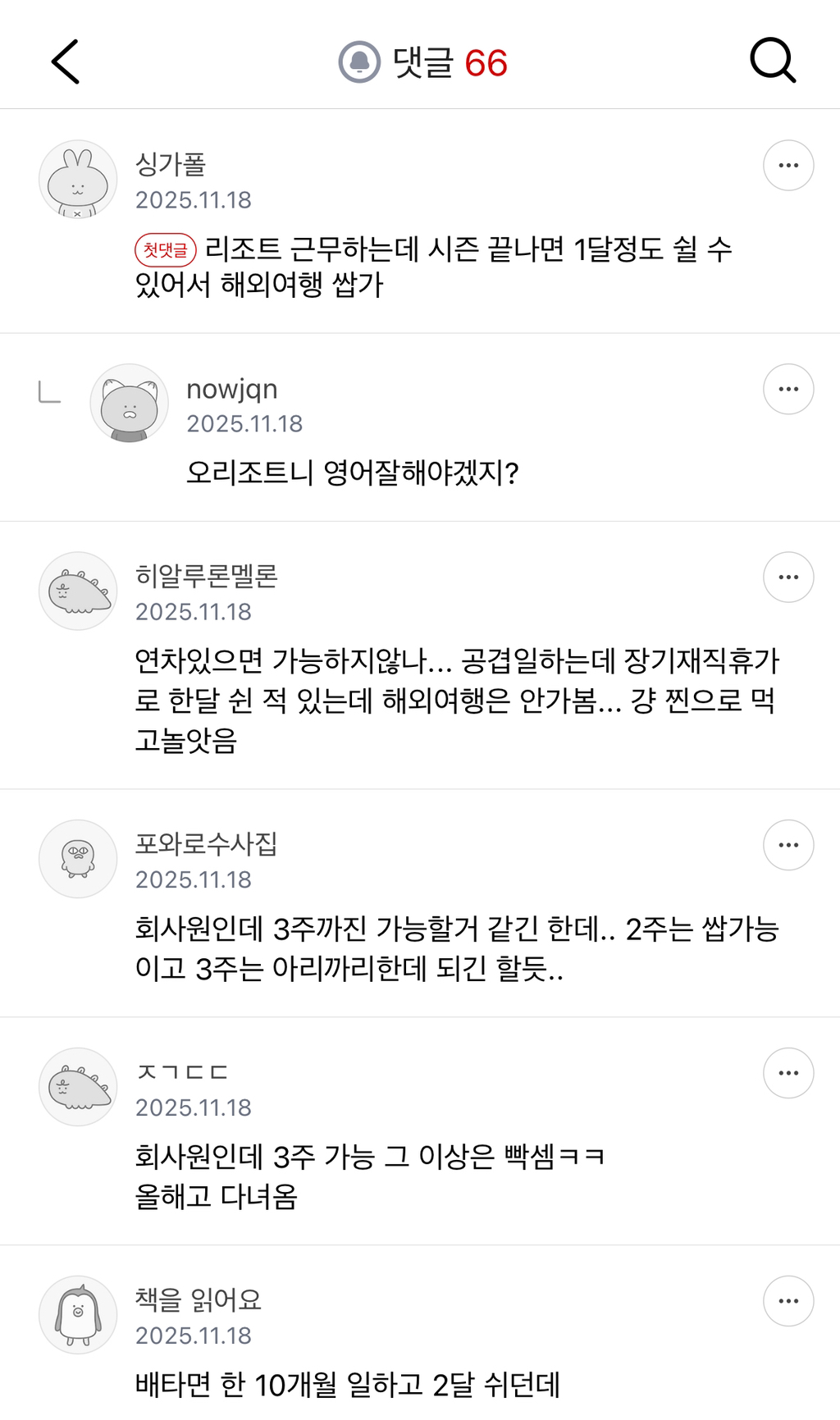Click the username 포와로수사집
Image resolution: width=840 pixels, height=1420 pixels.
(205, 844)
